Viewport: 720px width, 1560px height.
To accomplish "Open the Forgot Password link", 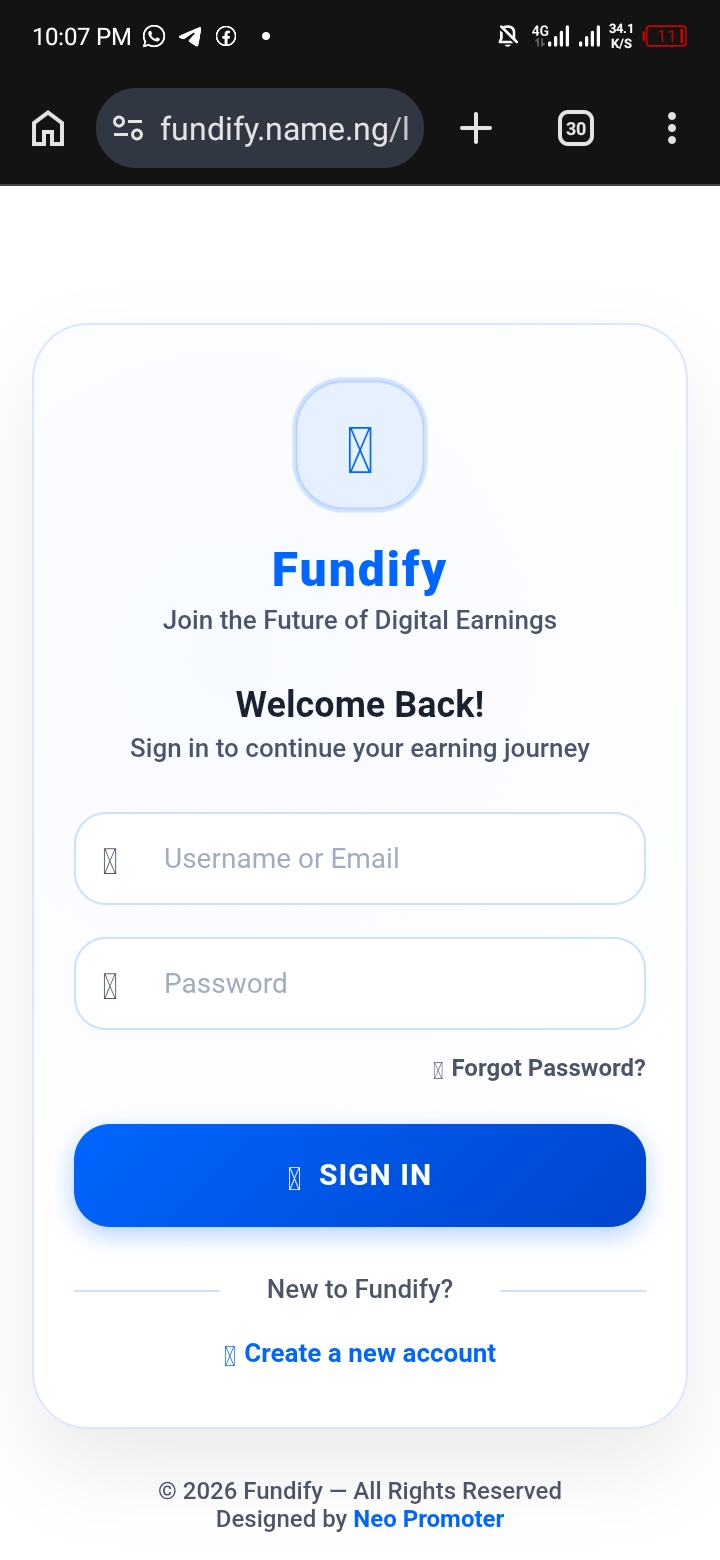I will 547,1068.
